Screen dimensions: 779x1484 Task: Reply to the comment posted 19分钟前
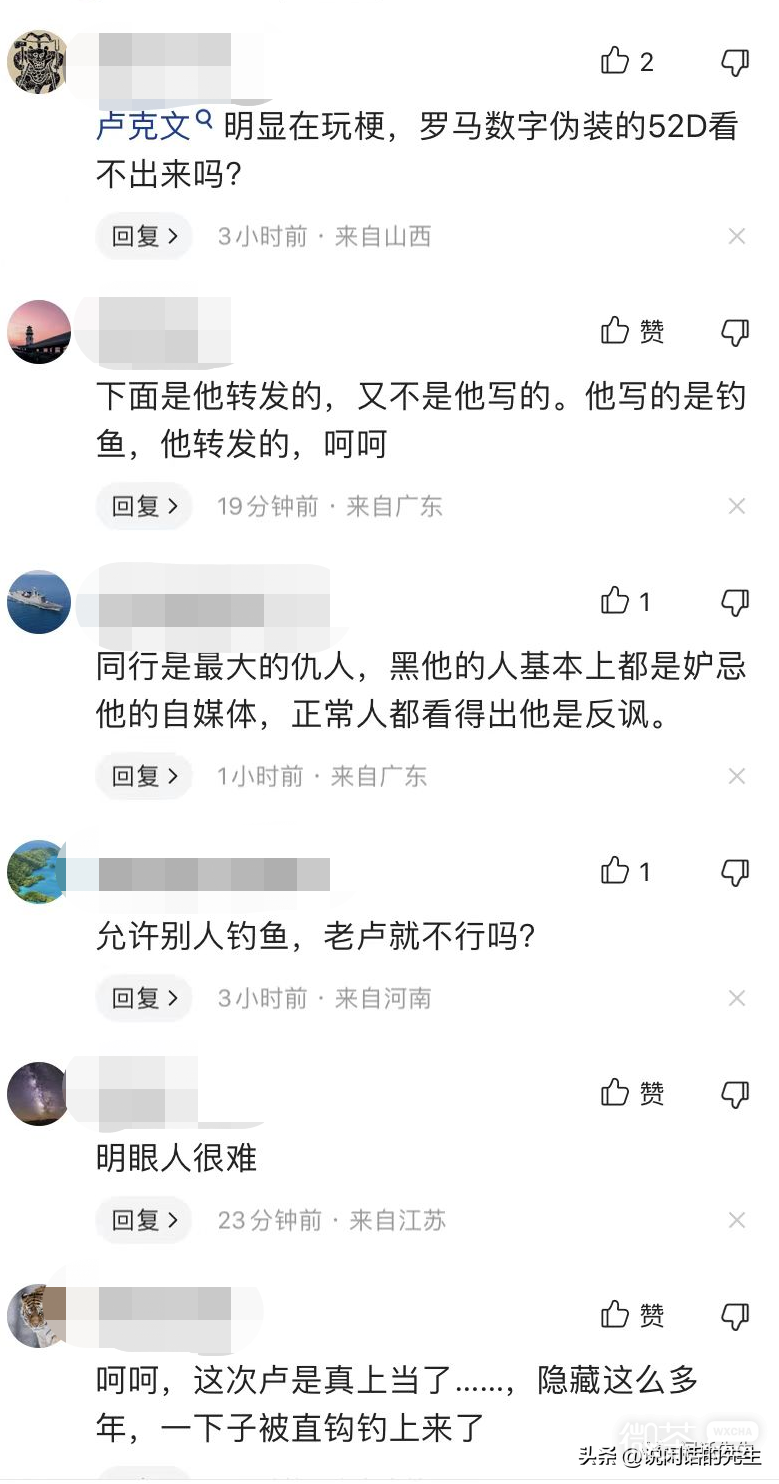[x=144, y=507]
